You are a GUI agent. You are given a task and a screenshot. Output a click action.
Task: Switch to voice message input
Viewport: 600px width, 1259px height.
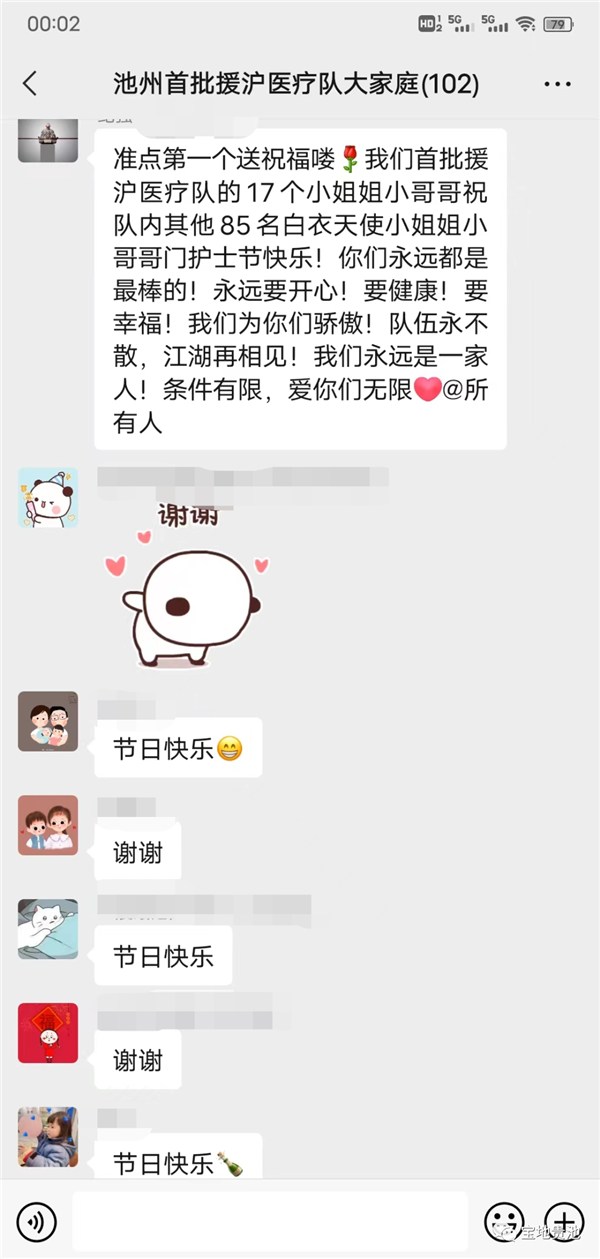click(37, 1221)
